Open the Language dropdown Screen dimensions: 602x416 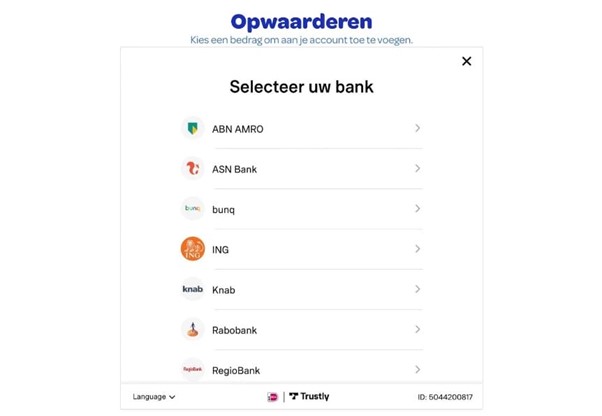(x=154, y=397)
